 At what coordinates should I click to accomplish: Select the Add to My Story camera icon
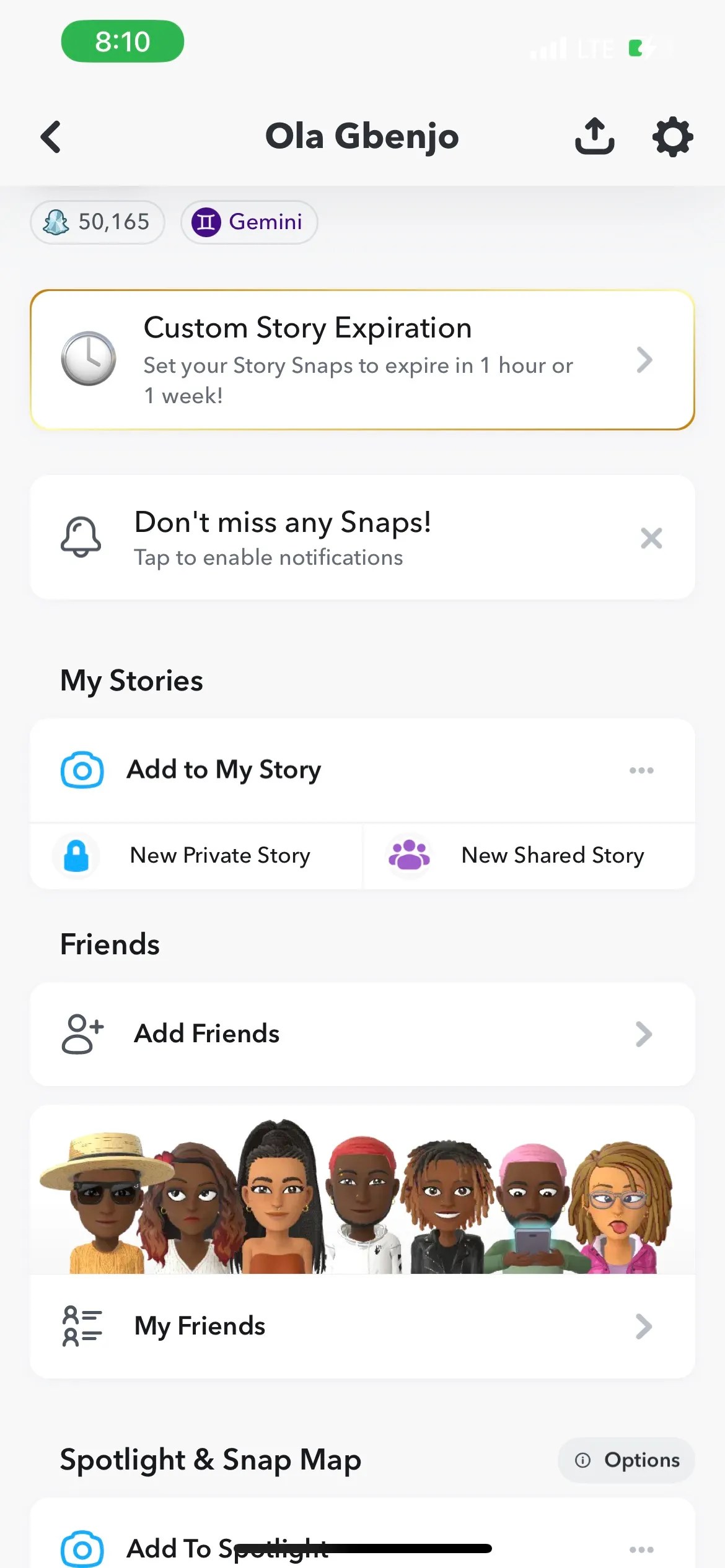tap(81, 770)
